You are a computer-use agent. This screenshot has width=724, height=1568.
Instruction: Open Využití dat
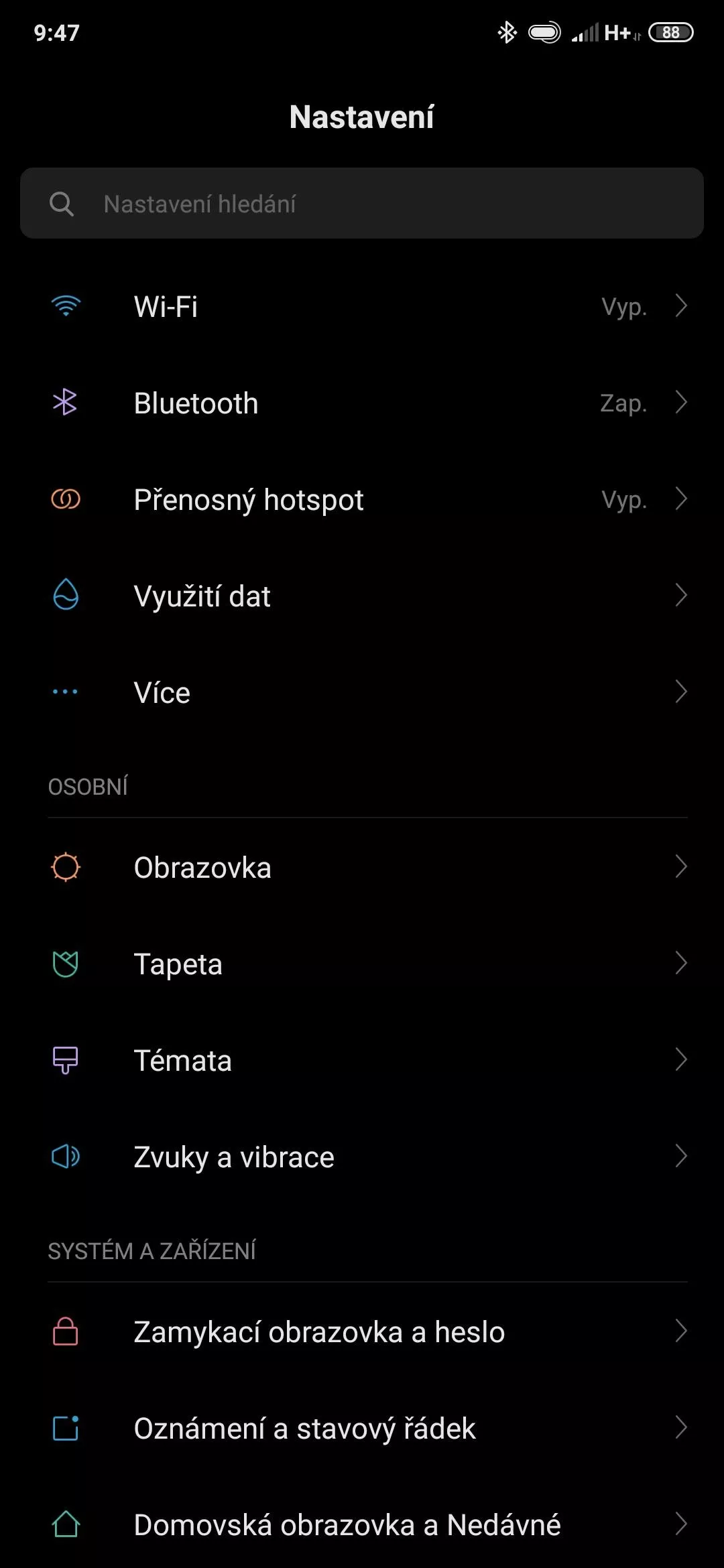tap(362, 596)
